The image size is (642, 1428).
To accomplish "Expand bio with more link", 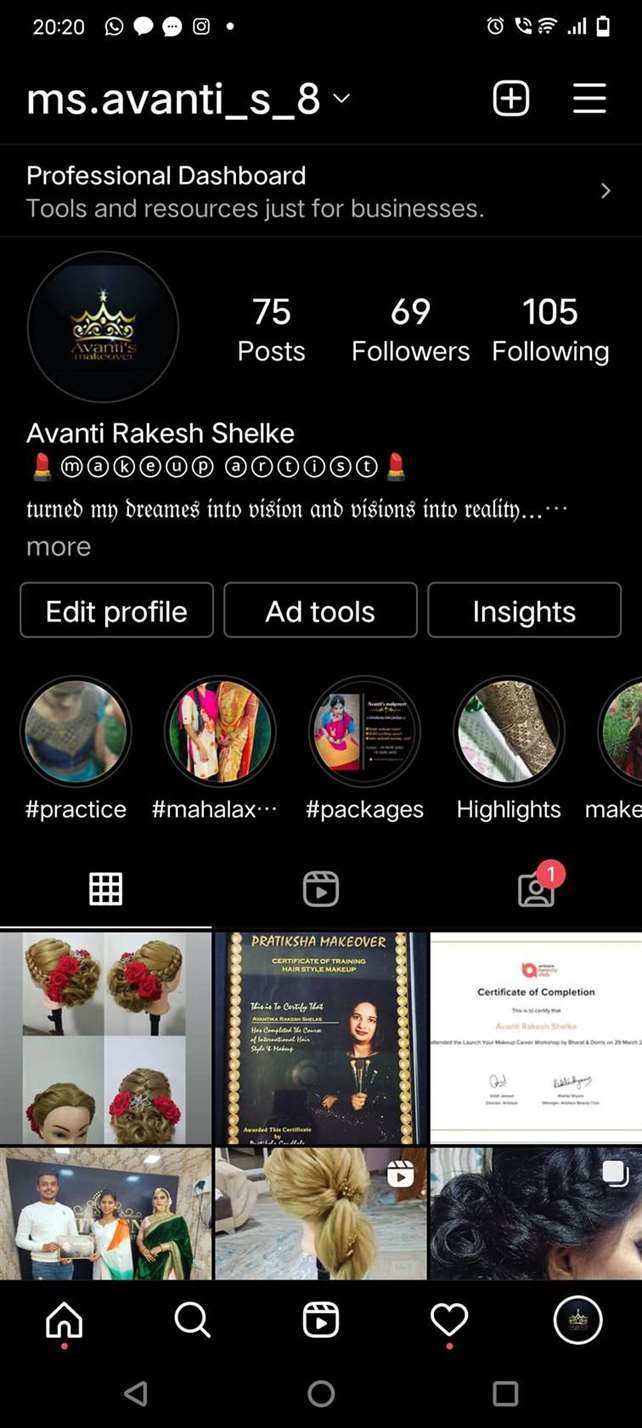I will click(58, 546).
